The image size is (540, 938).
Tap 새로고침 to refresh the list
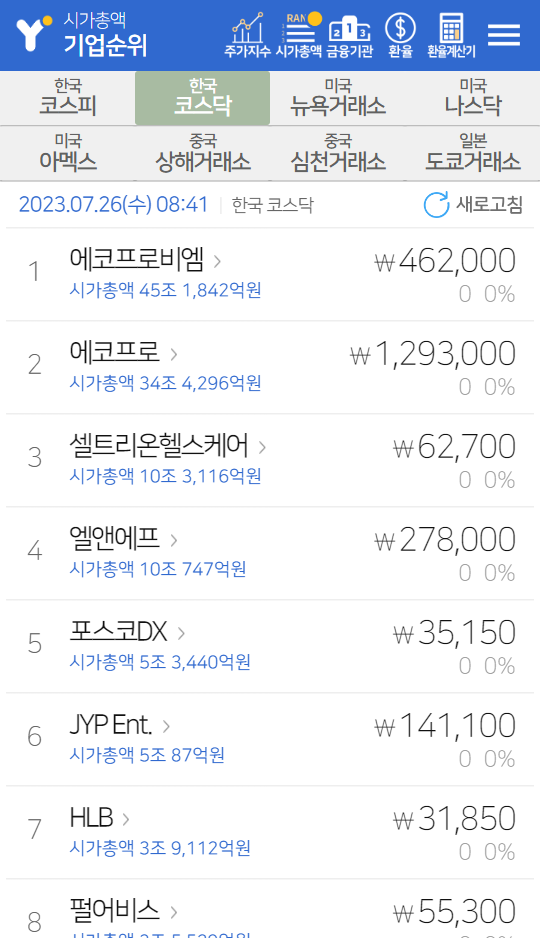tap(473, 205)
